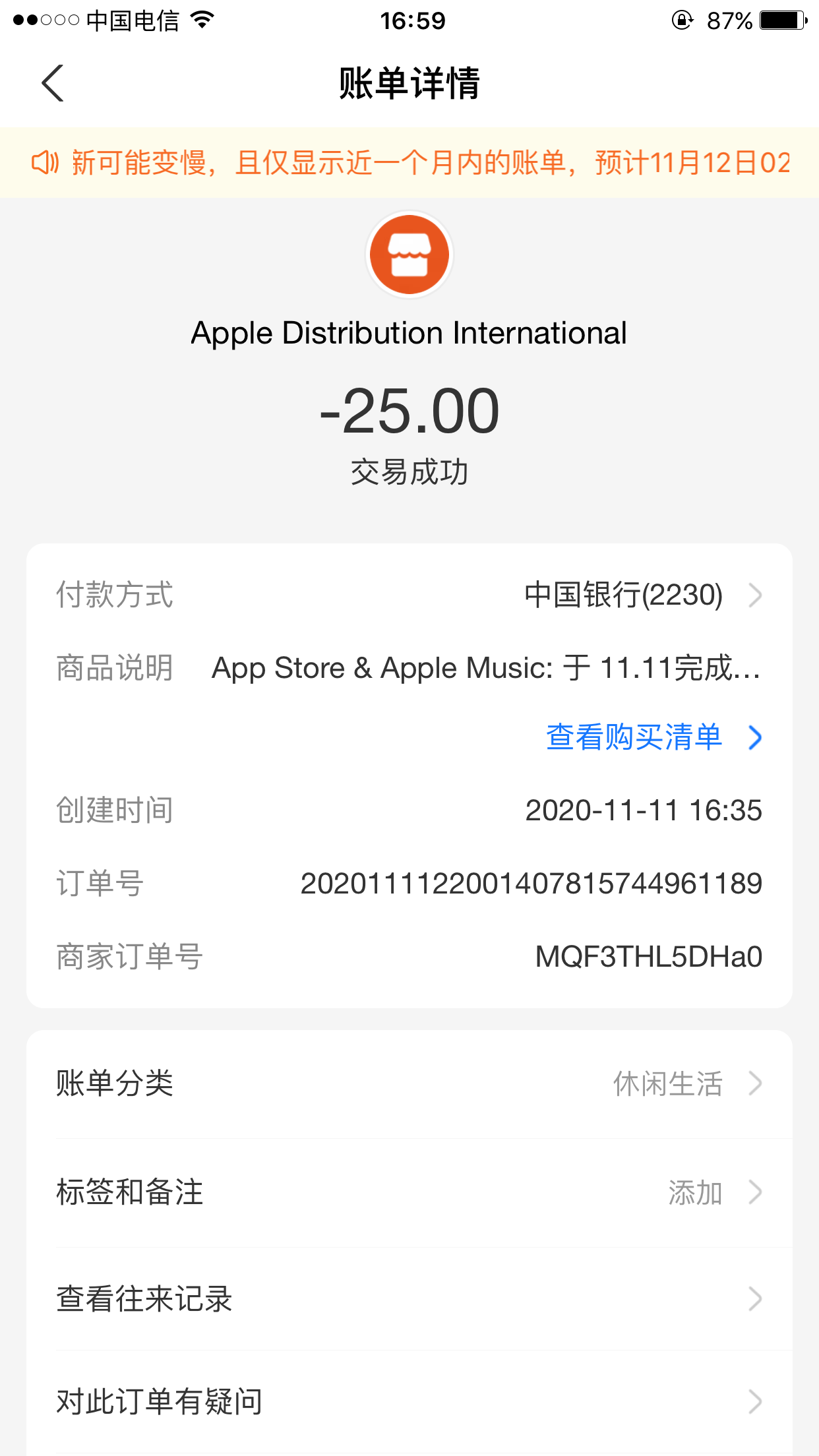Screen dimensions: 819x1456
Task: Tap the battery indicator icon
Action: click(781, 20)
